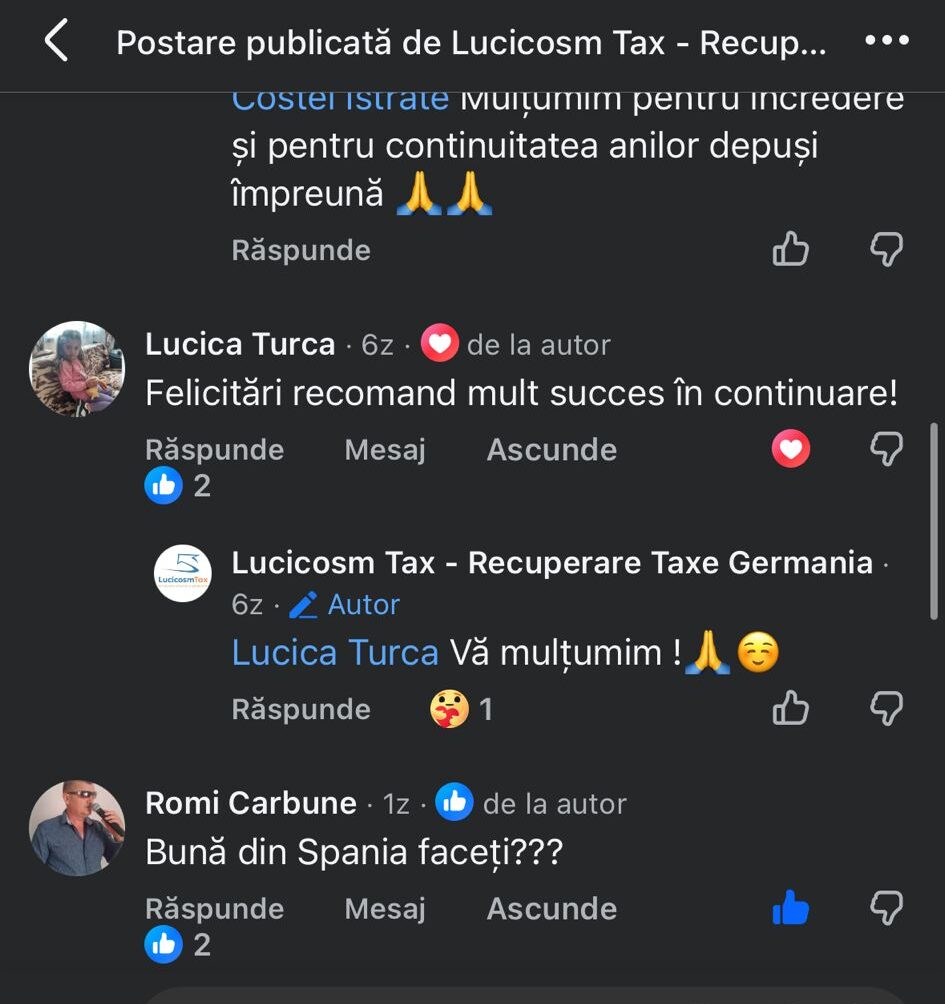This screenshot has width=945, height=1004.
Task: Go back using the top-left arrow
Action: (57, 42)
